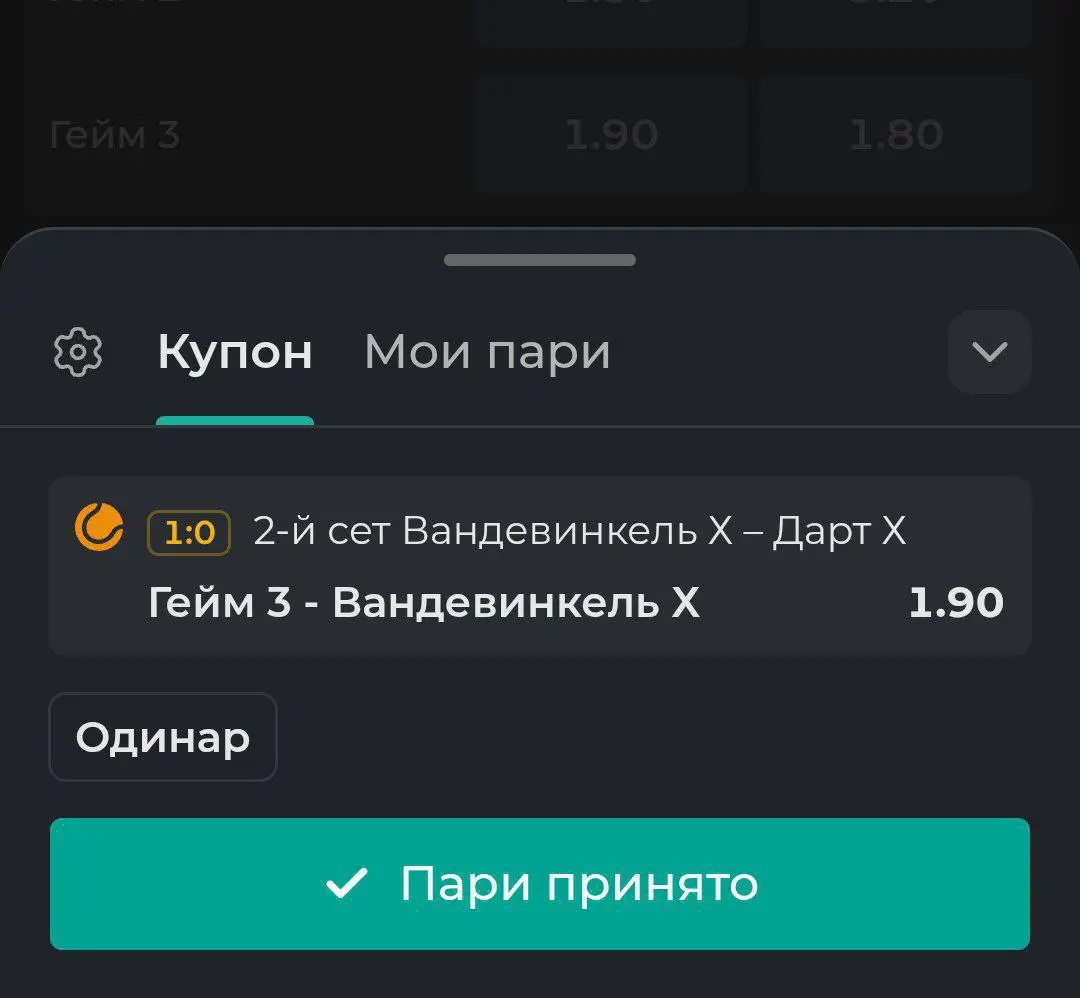Image resolution: width=1080 pixels, height=998 pixels.
Task: Open coupon settings gear icon
Action: [78, 352]
